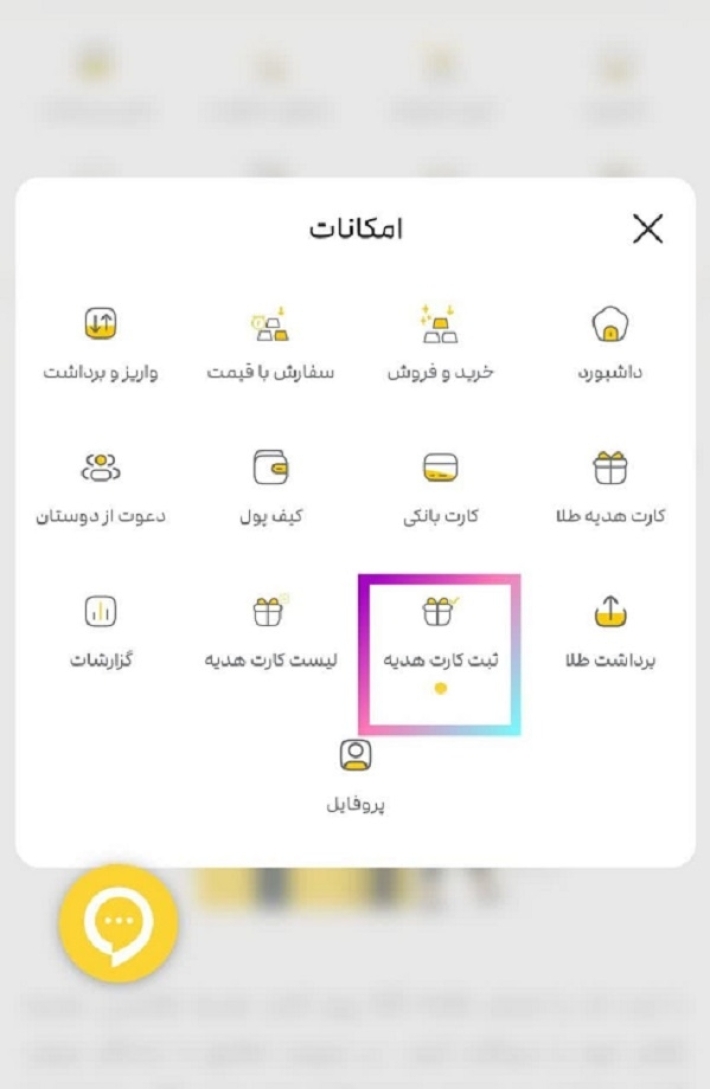
Task: Go to خرید و فروش
Action: pyautogui.click(x=440, y=343)
